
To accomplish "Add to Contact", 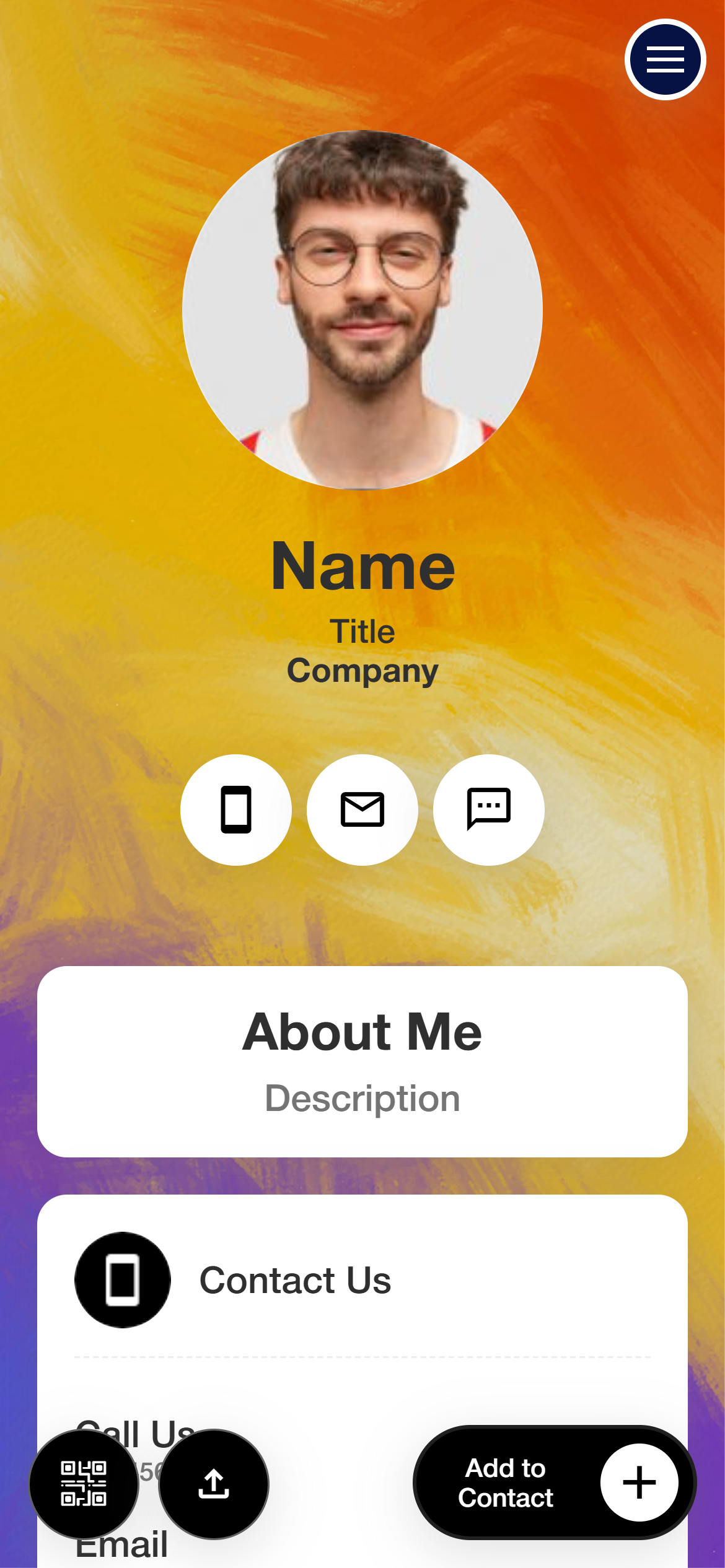I will click(554, 1483).
